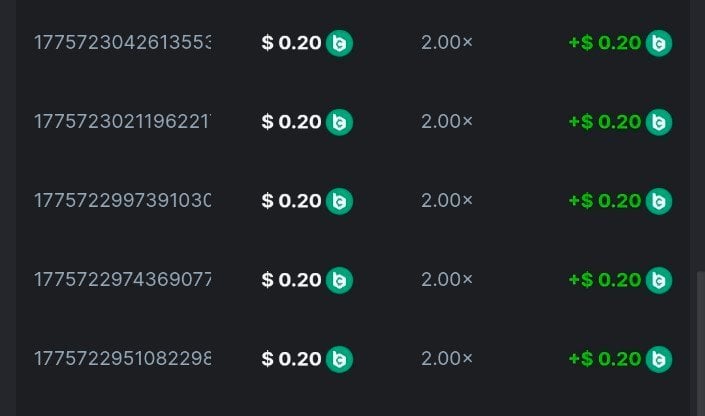Show details of bet 177572297436907
The height and width of the screenshot is (416, 705).
123,280
